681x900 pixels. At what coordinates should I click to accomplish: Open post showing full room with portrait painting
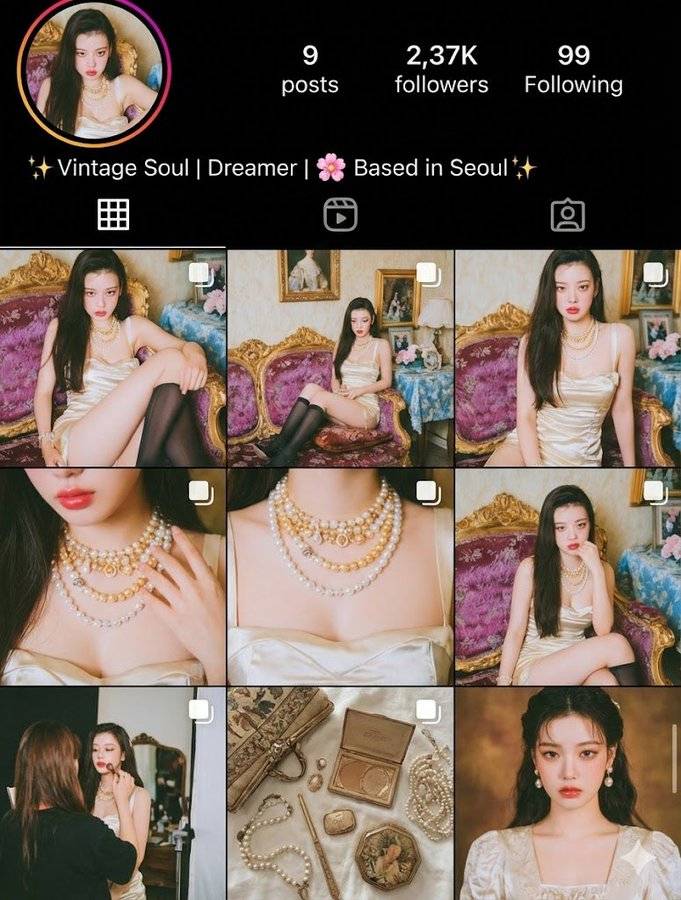point(340,357)
